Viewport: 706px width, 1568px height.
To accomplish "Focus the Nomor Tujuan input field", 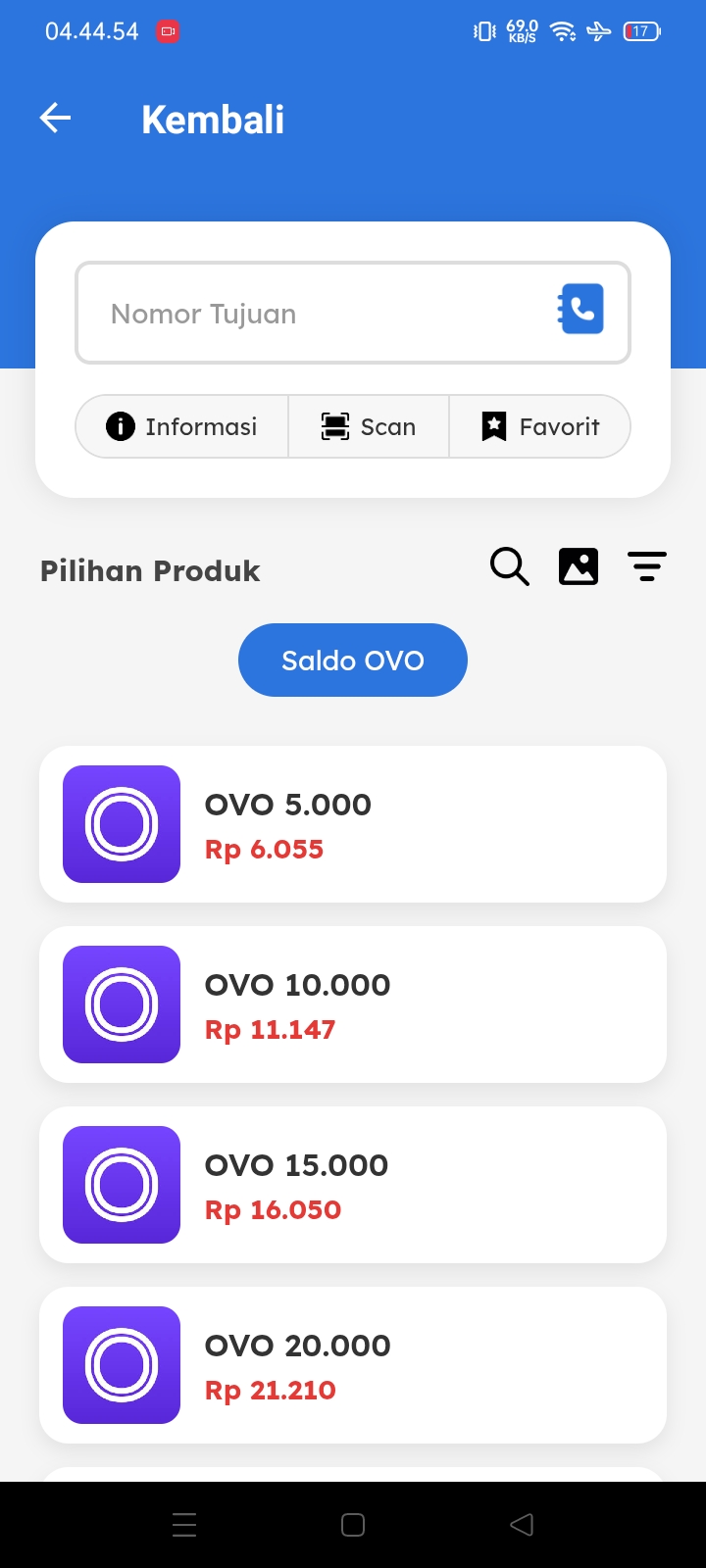I will [314, 314].
